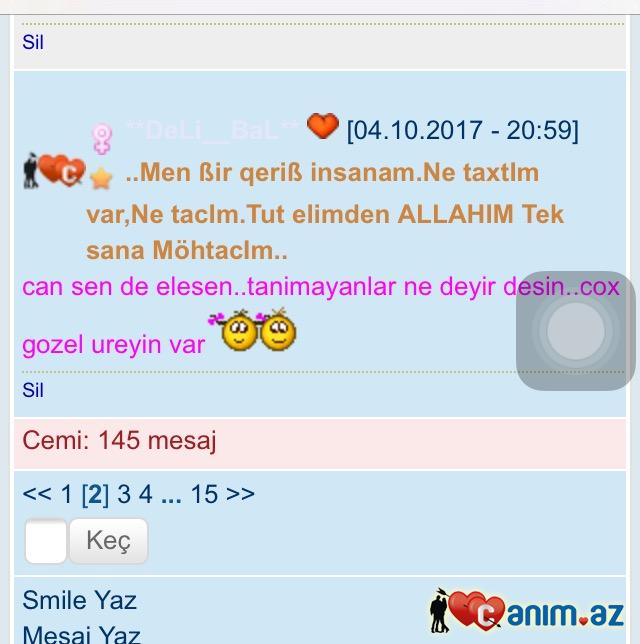Tap the topmost Sil delete link

tap(33, 43)
